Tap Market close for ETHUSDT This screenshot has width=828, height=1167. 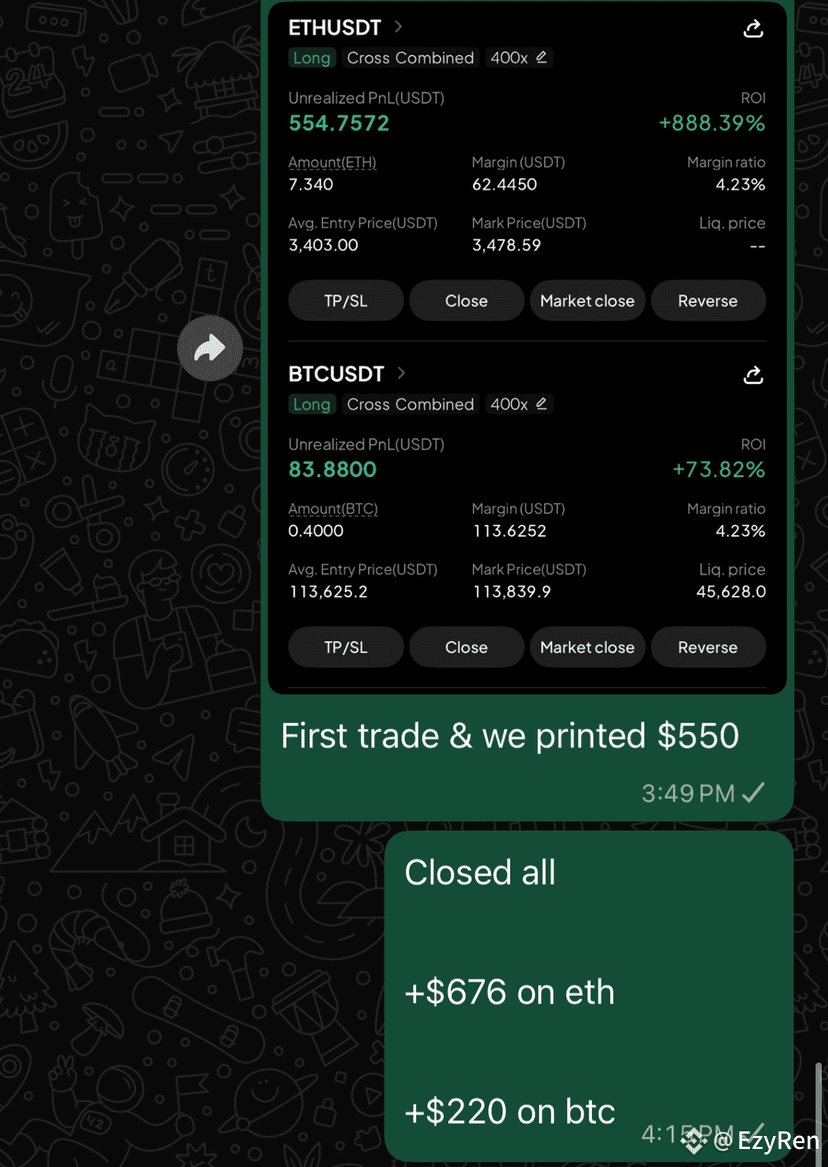[x=587, y=300]
